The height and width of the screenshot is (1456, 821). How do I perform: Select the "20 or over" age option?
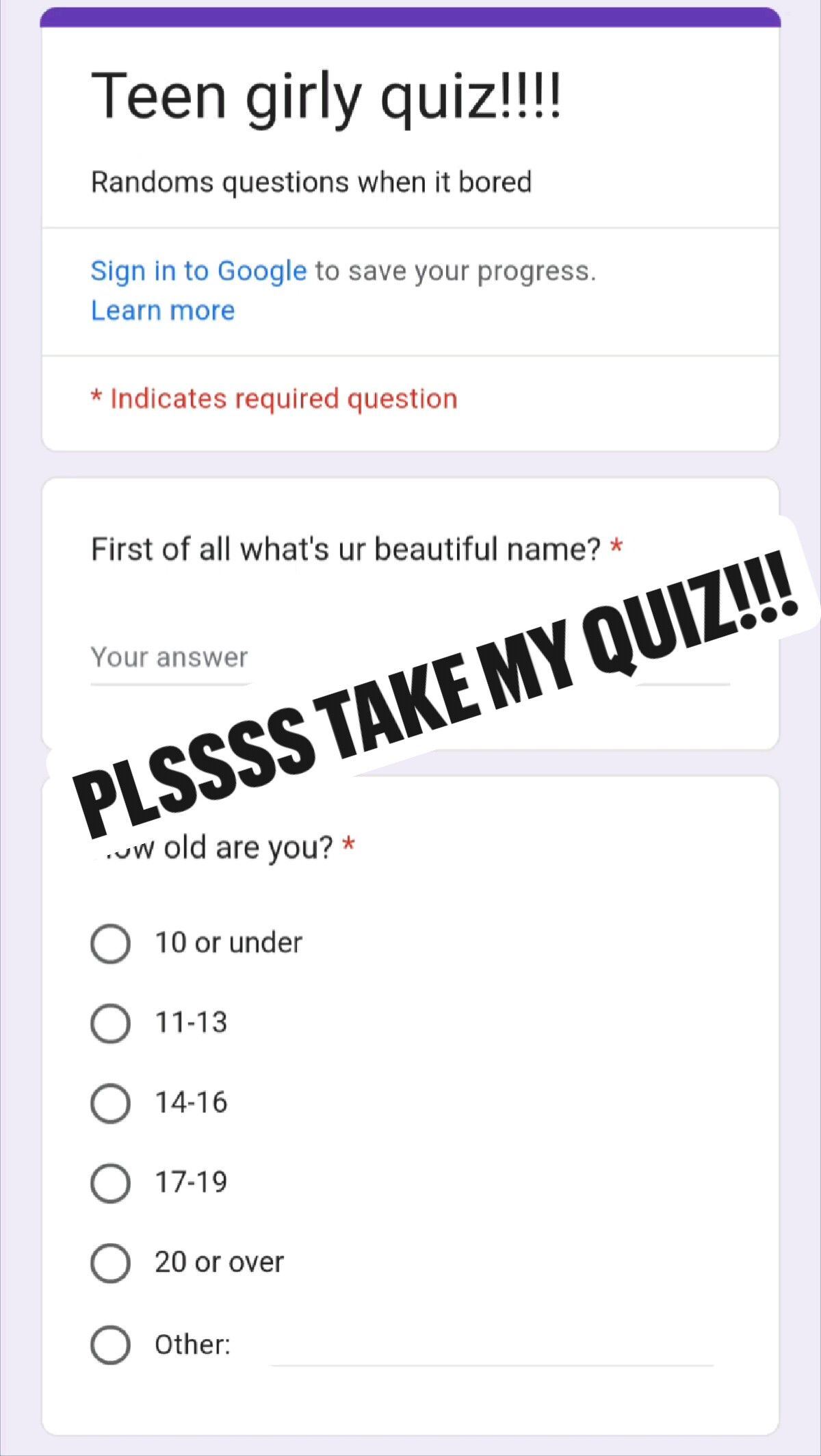pos(109,1262)
